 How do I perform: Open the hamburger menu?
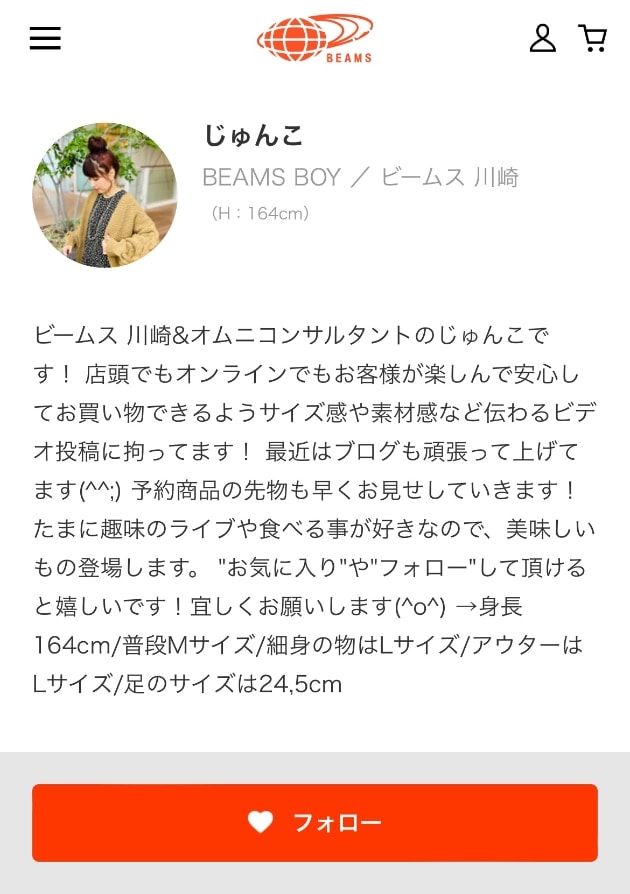tap(45, 39)
